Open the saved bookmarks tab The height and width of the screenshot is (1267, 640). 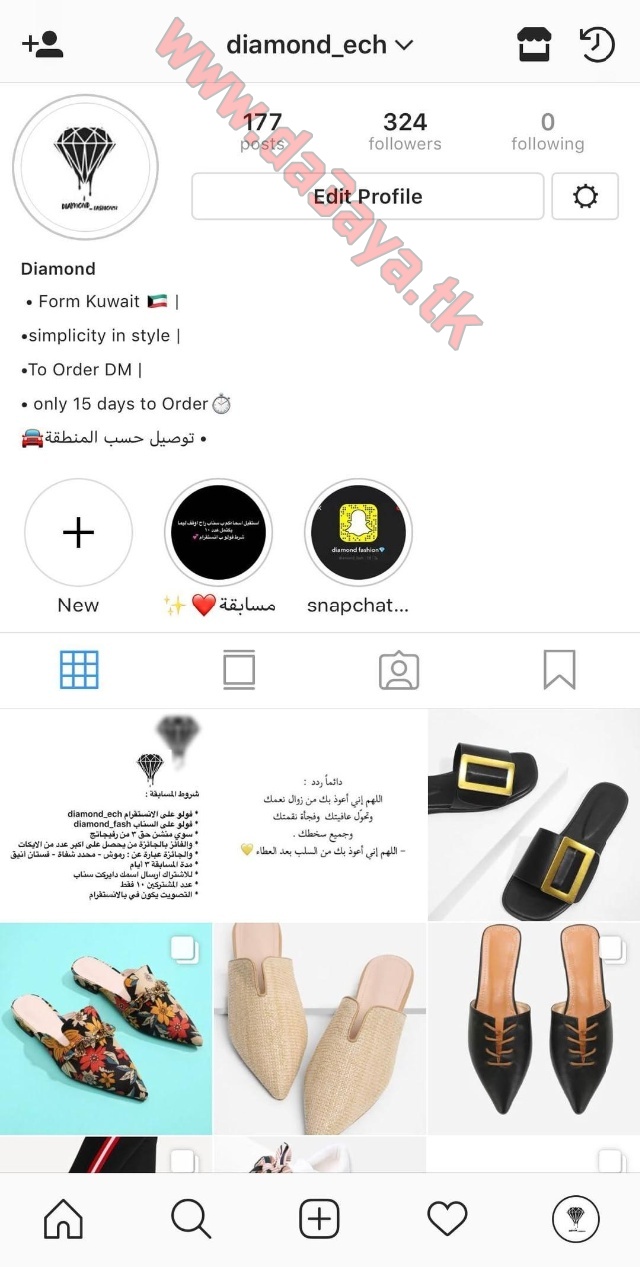(x=559, y=670)
